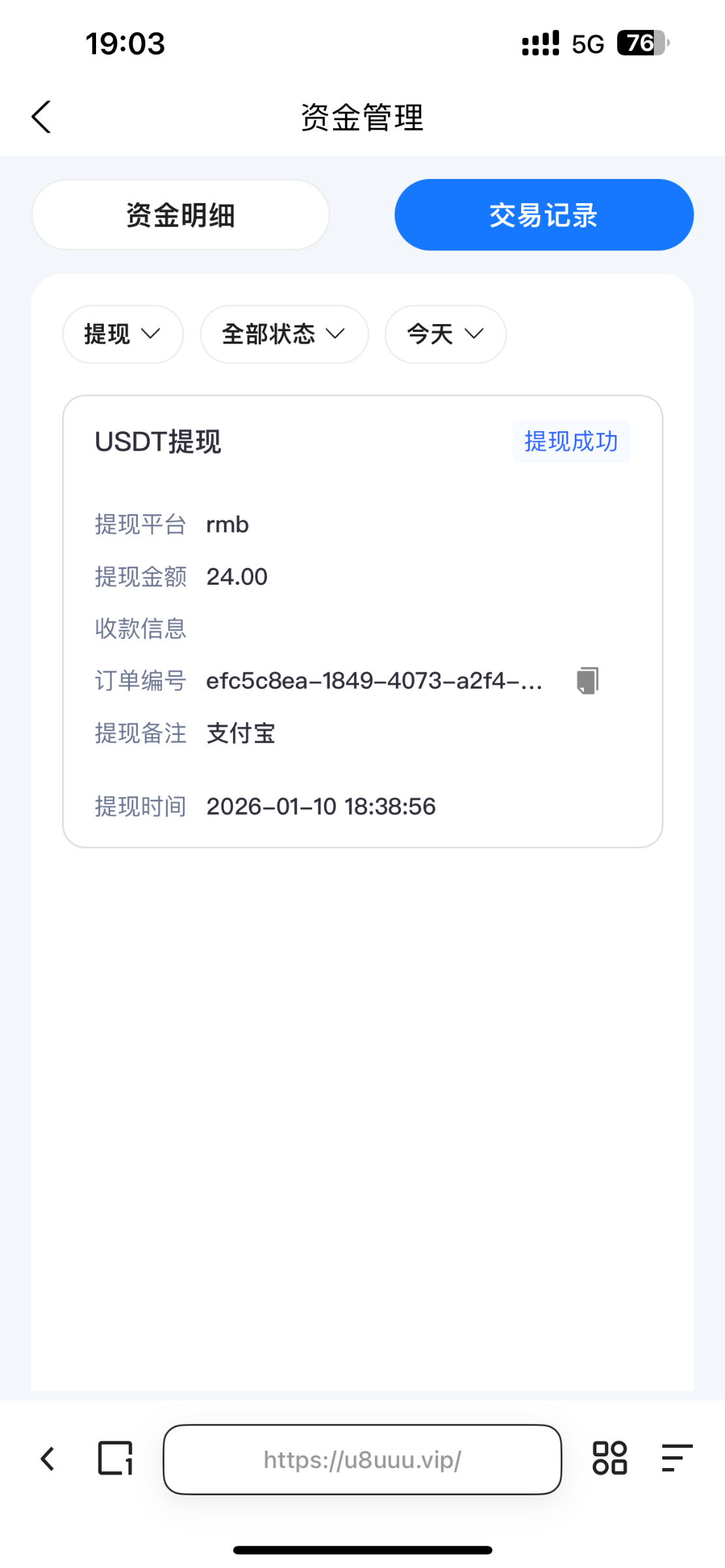This screenshot has height=1568, width=725.
Task: Go back from 资金管理 page
Action: [x=41, y=118]
